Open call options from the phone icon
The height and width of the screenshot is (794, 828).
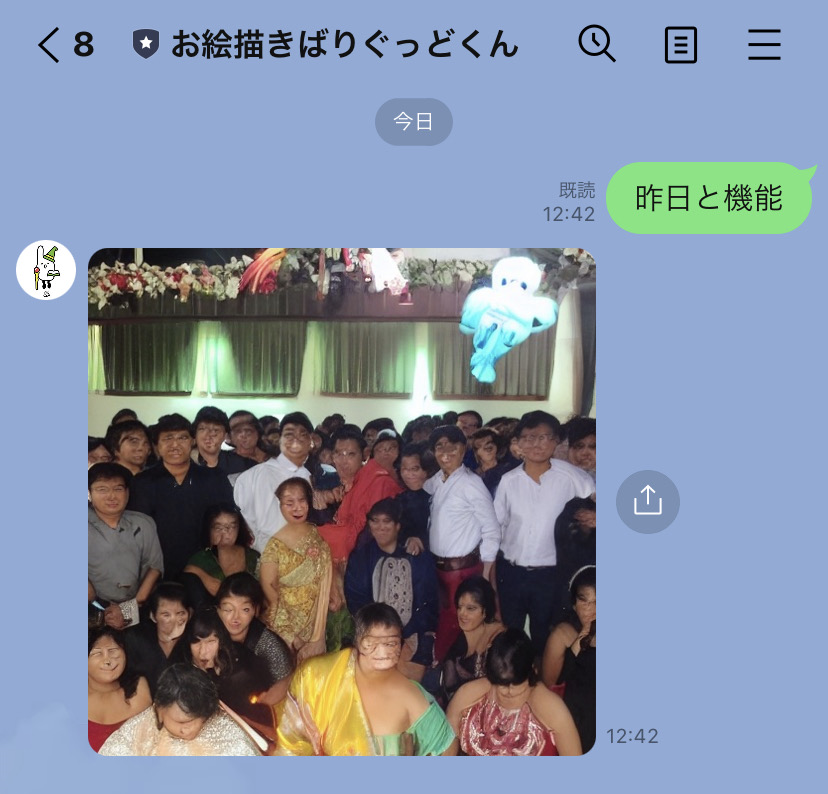click(x=597, y=45)
